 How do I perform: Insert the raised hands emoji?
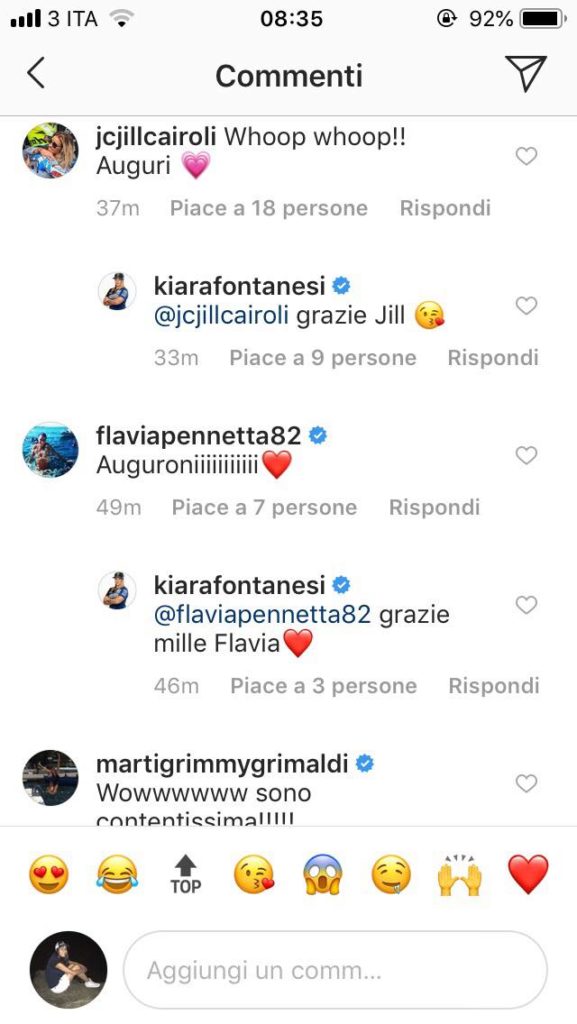coord(460,874)
